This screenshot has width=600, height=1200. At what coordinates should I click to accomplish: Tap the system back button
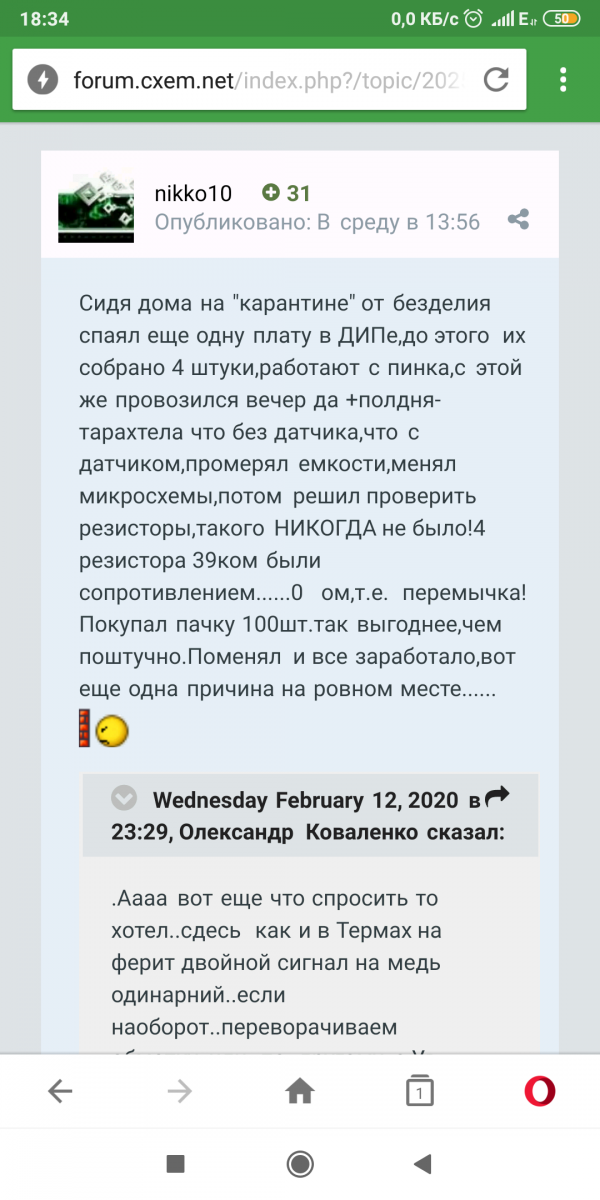[x=422, y=1162]
